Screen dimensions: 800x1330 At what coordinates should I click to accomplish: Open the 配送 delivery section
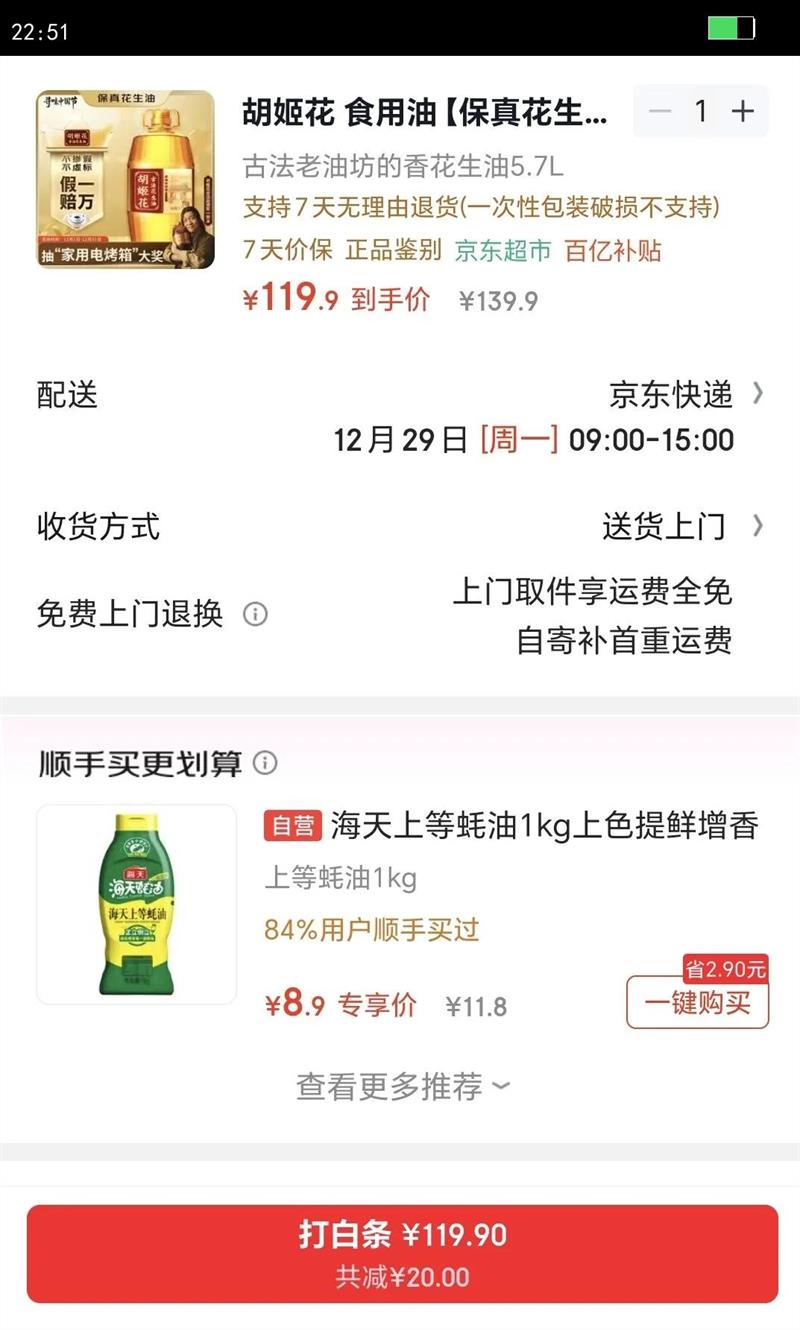(x=66, y=394)
